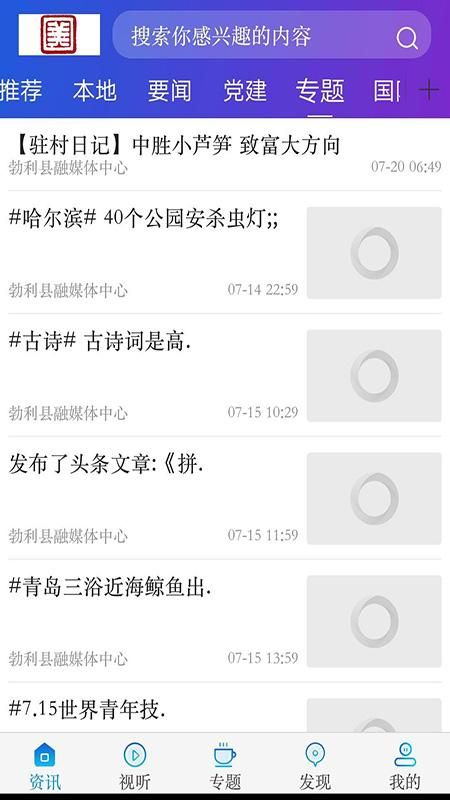Open the 驻村日记 article

tap(225, 155)
